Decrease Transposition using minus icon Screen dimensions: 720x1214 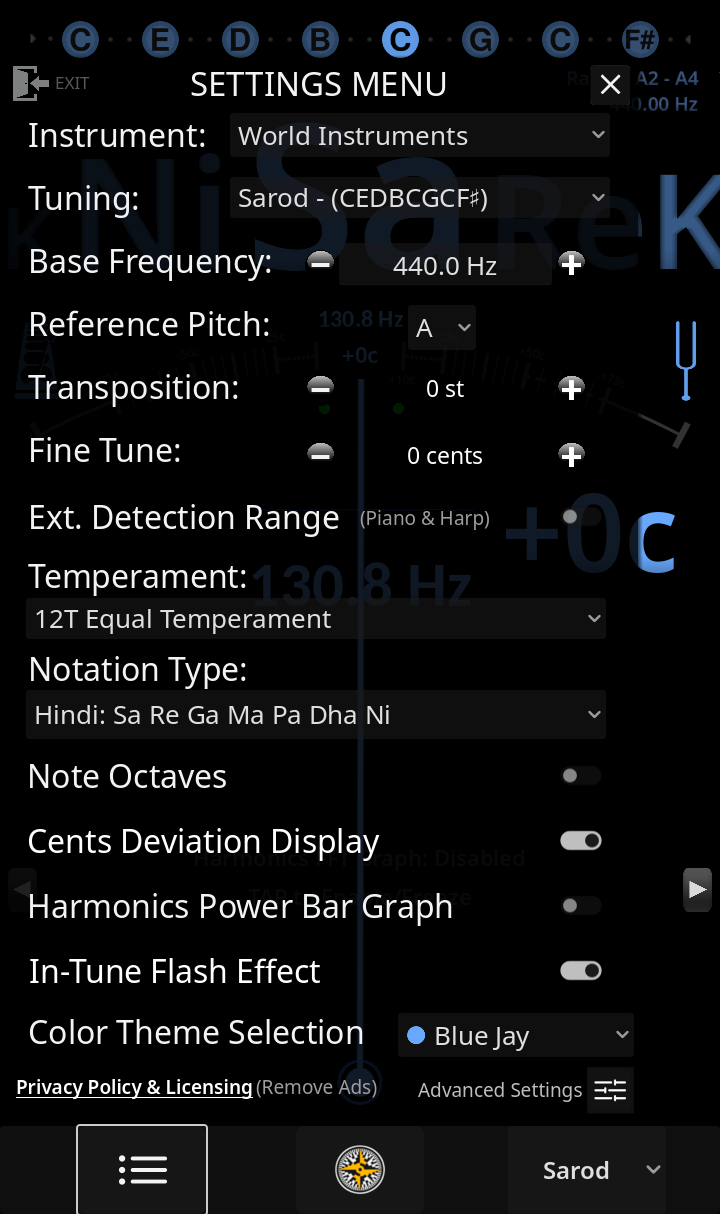tap(320, 387)
